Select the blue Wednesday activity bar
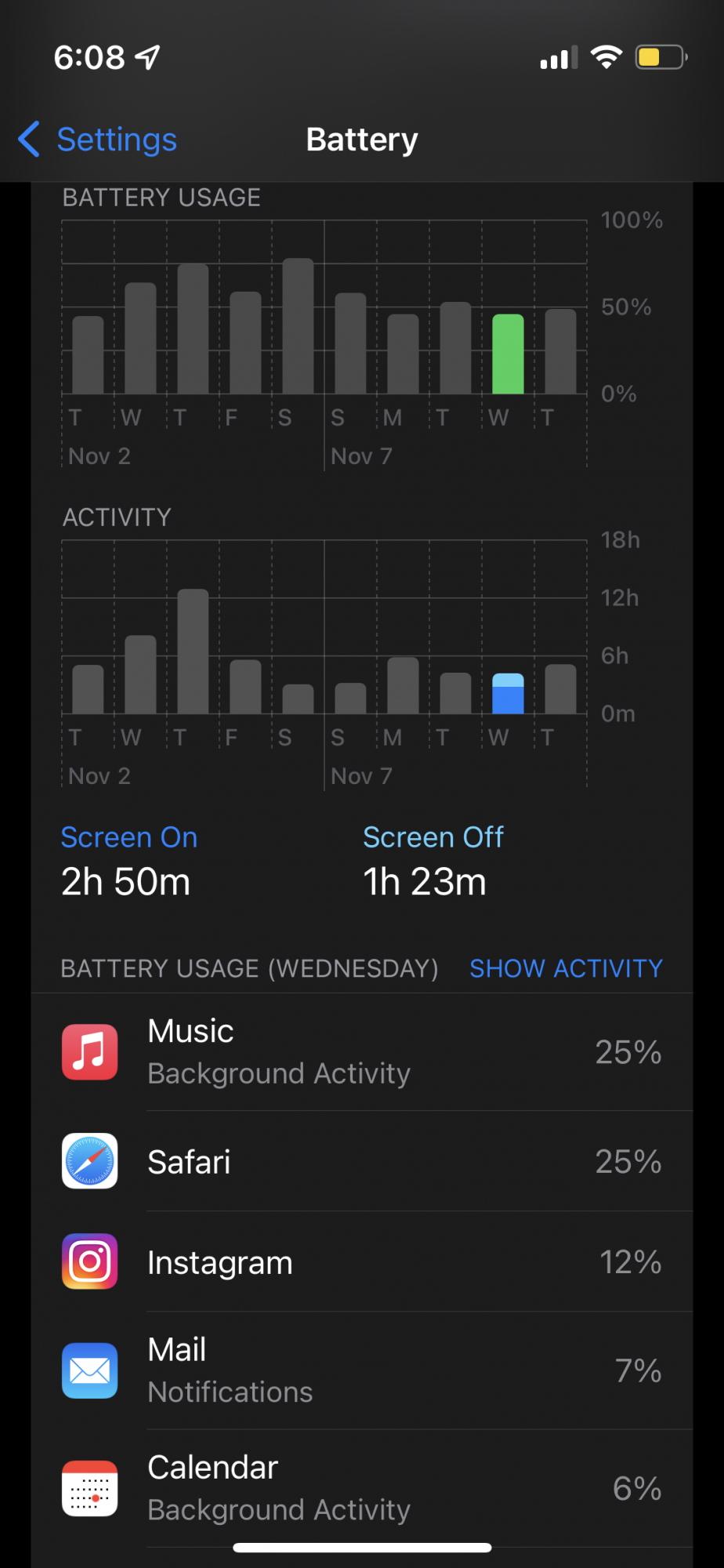The width and height of the screenshot is (724, 1568). (x=508, y=694)
